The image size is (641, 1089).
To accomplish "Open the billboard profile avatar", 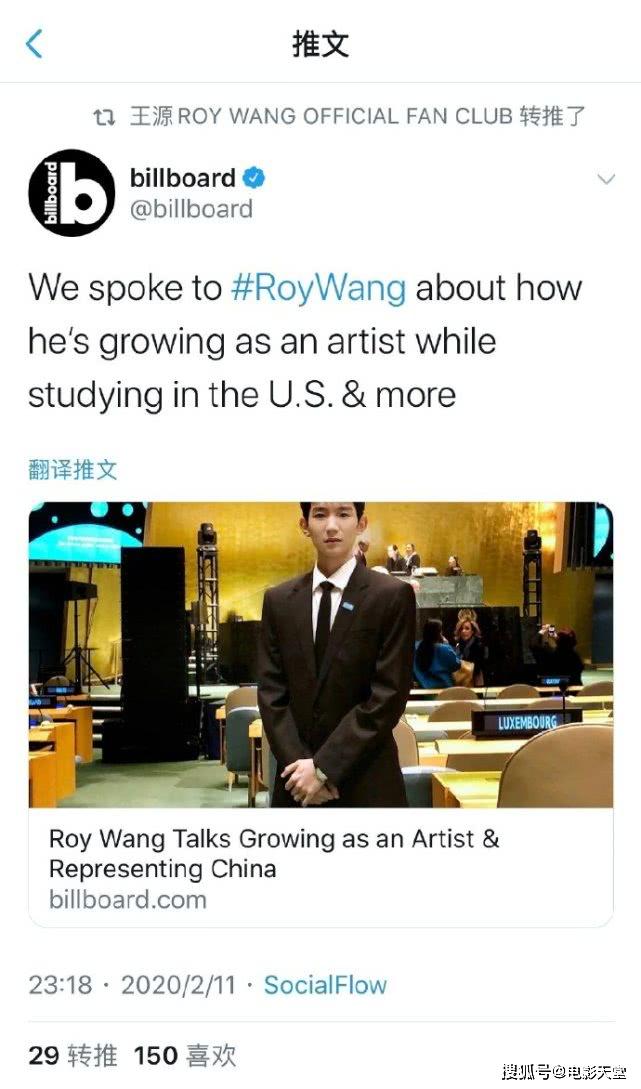I will [x=72, y=192].
